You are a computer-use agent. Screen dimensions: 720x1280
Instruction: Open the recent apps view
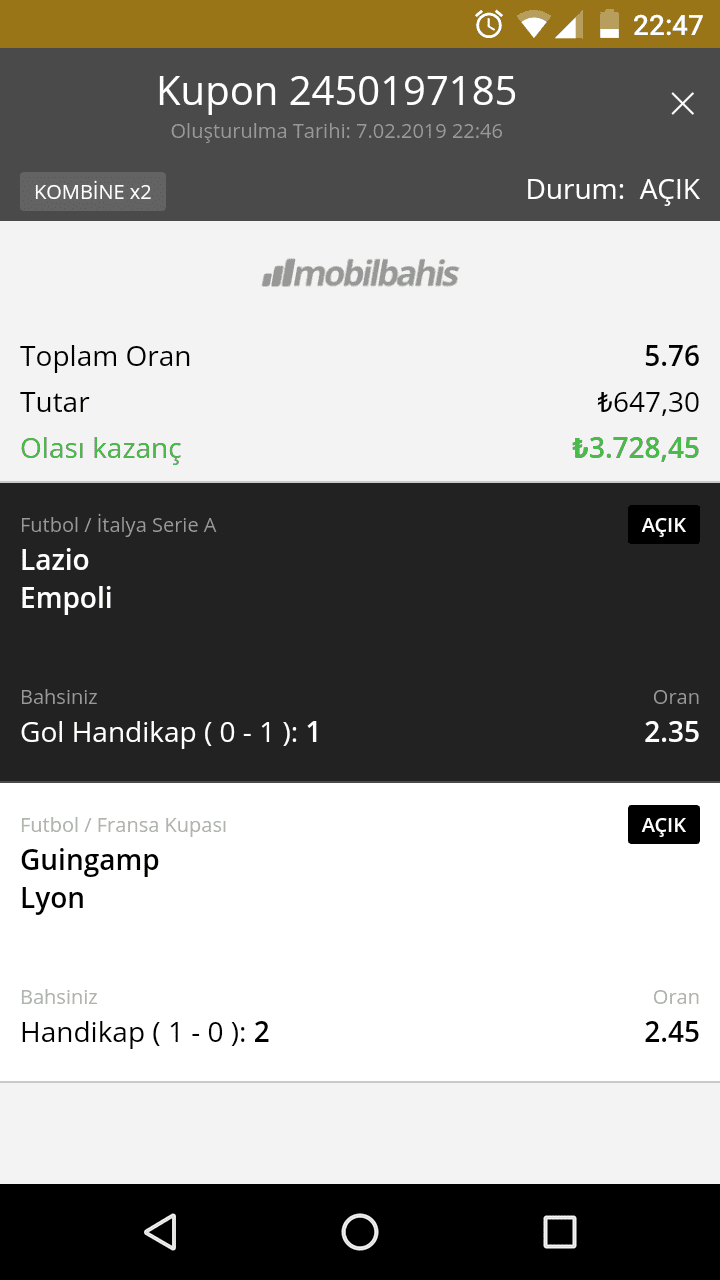point(560,1232)
